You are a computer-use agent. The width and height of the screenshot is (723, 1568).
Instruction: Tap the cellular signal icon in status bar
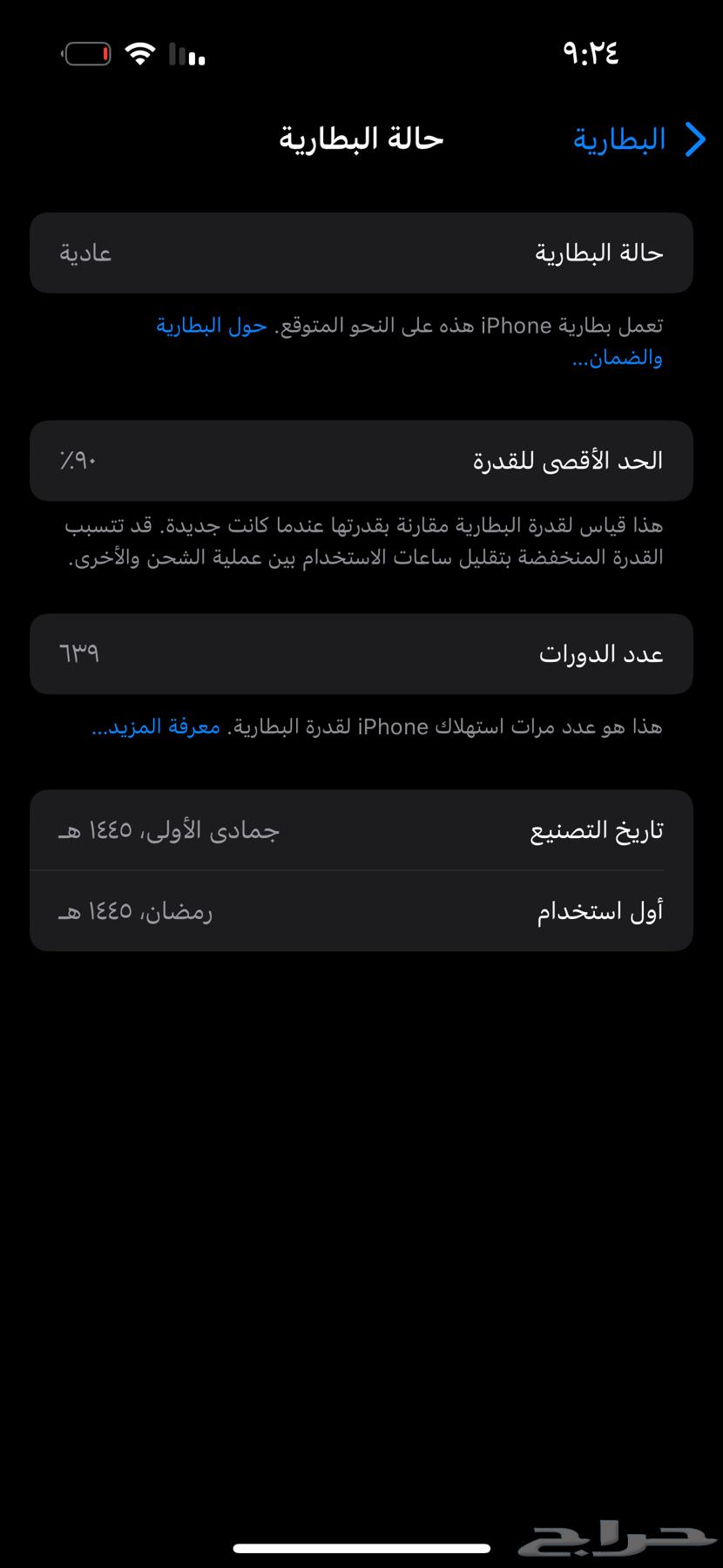[x=187, y=54]
